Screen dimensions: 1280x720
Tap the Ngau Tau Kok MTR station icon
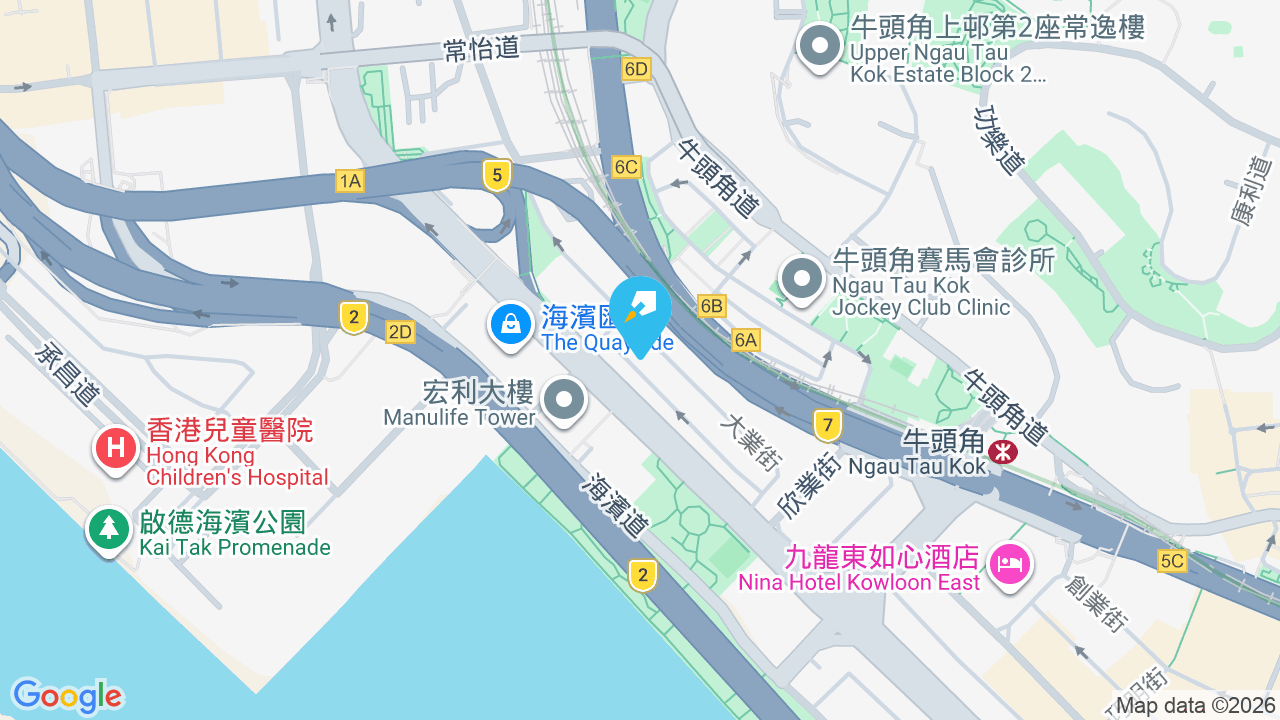(1002, 452)
